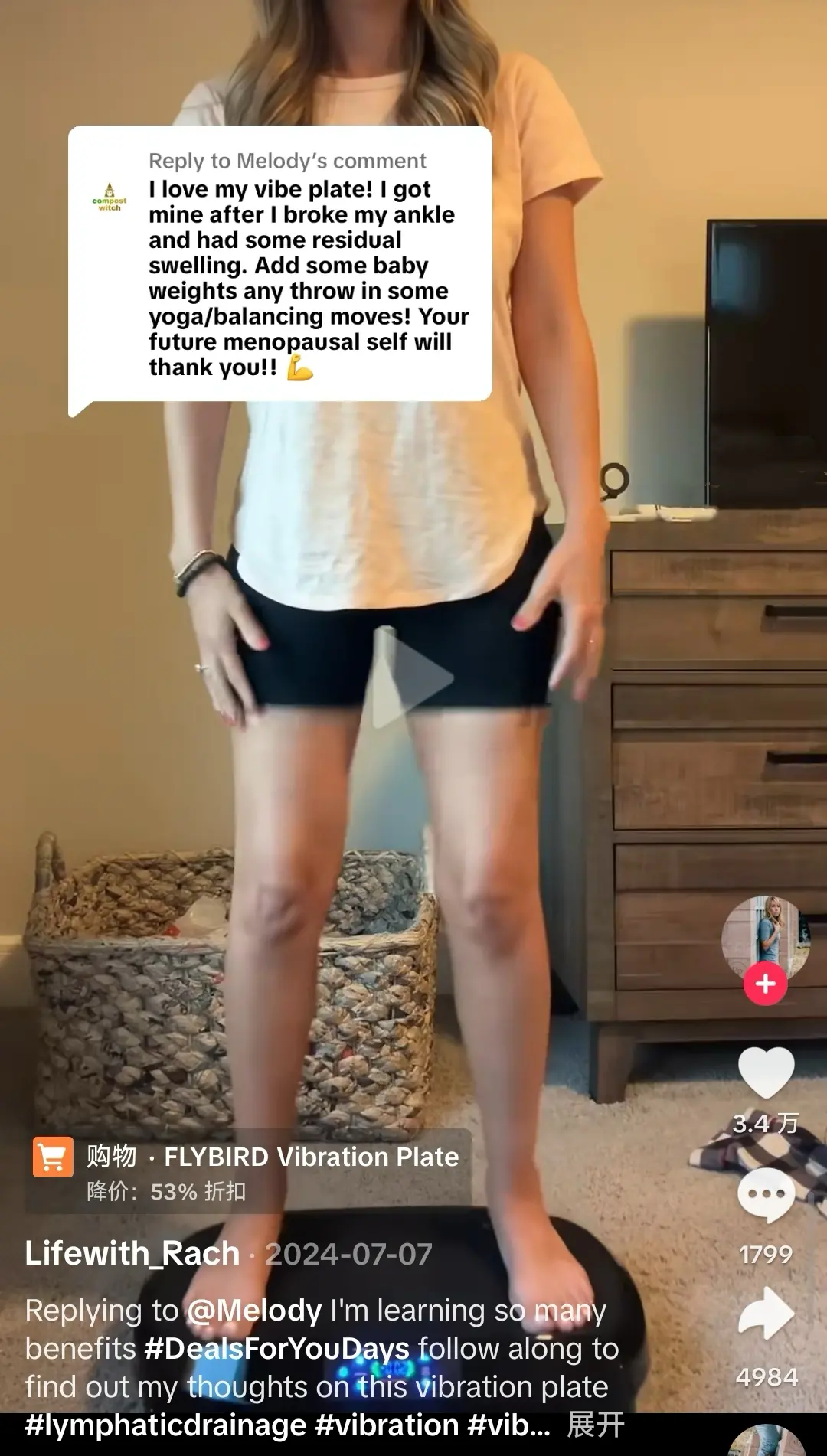
Task: Open the #DealsForYouDays hashtag
Action: click(277, 1349)
